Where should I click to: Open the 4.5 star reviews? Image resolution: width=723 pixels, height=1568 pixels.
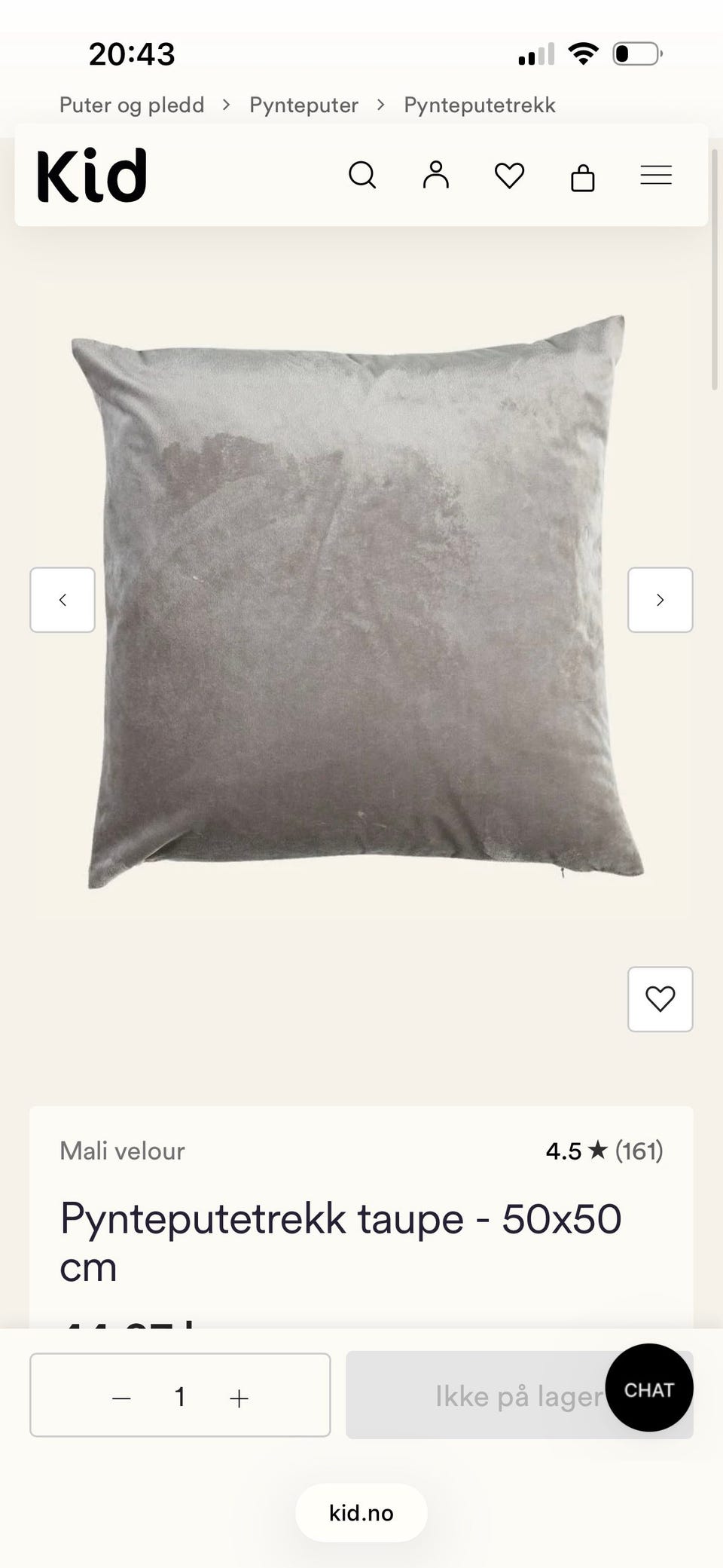click(604, 1151)
